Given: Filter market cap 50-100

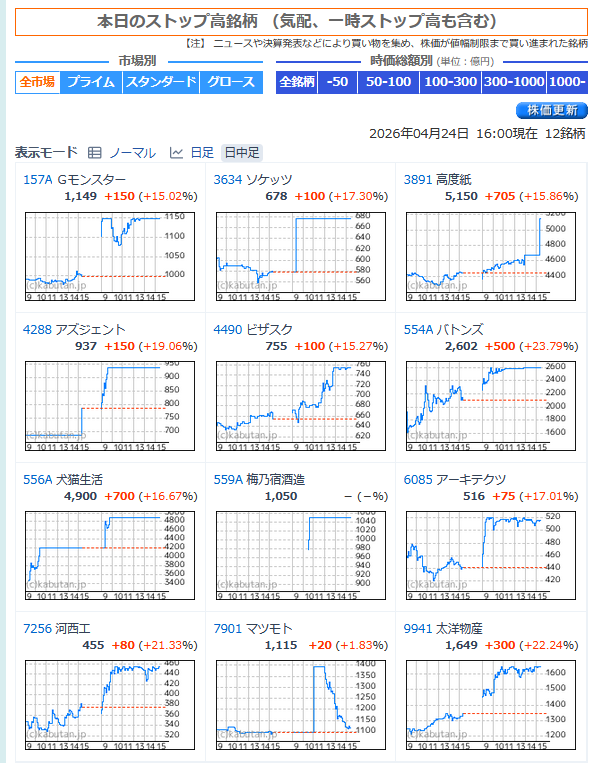Looking at the screenshot, I should click(388, 82).
